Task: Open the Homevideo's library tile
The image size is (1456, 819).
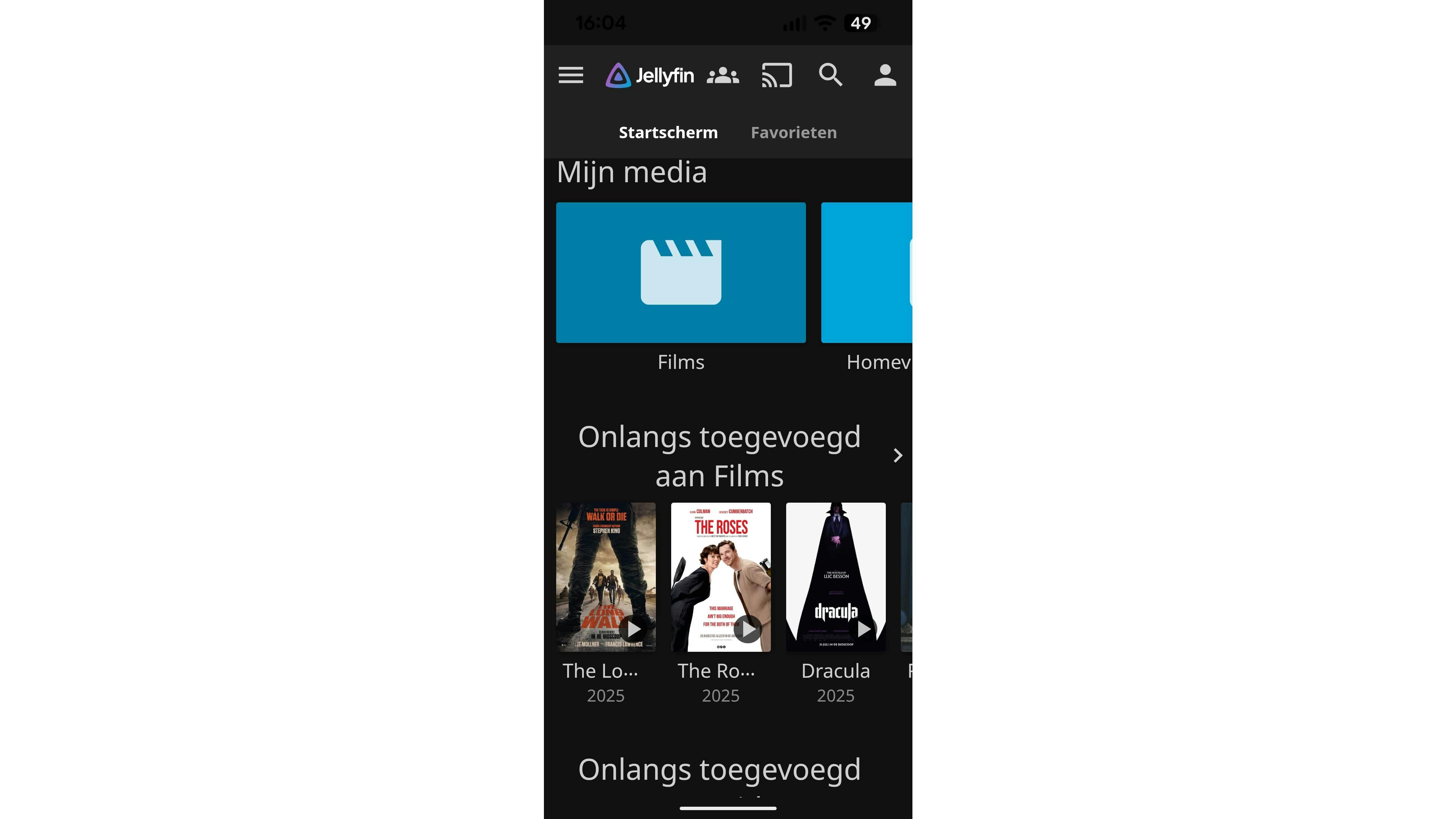Action: 866,272
